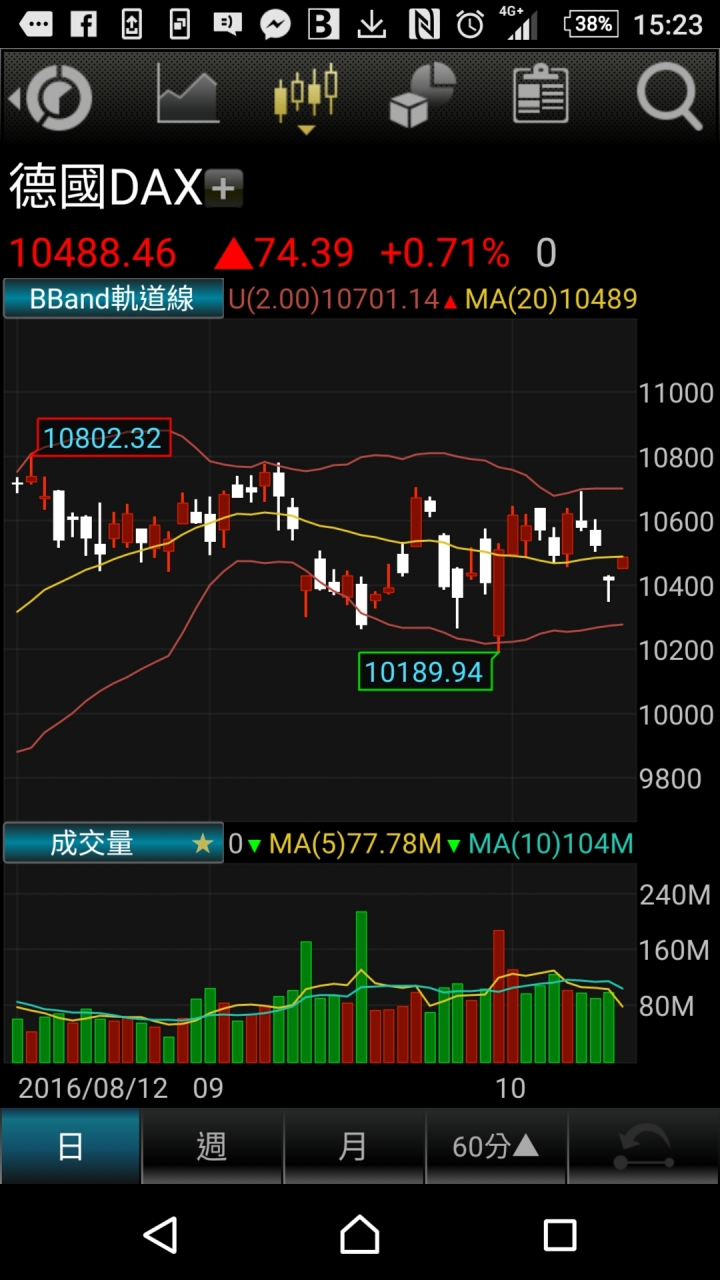Tap the rotate chart button

643,1146
